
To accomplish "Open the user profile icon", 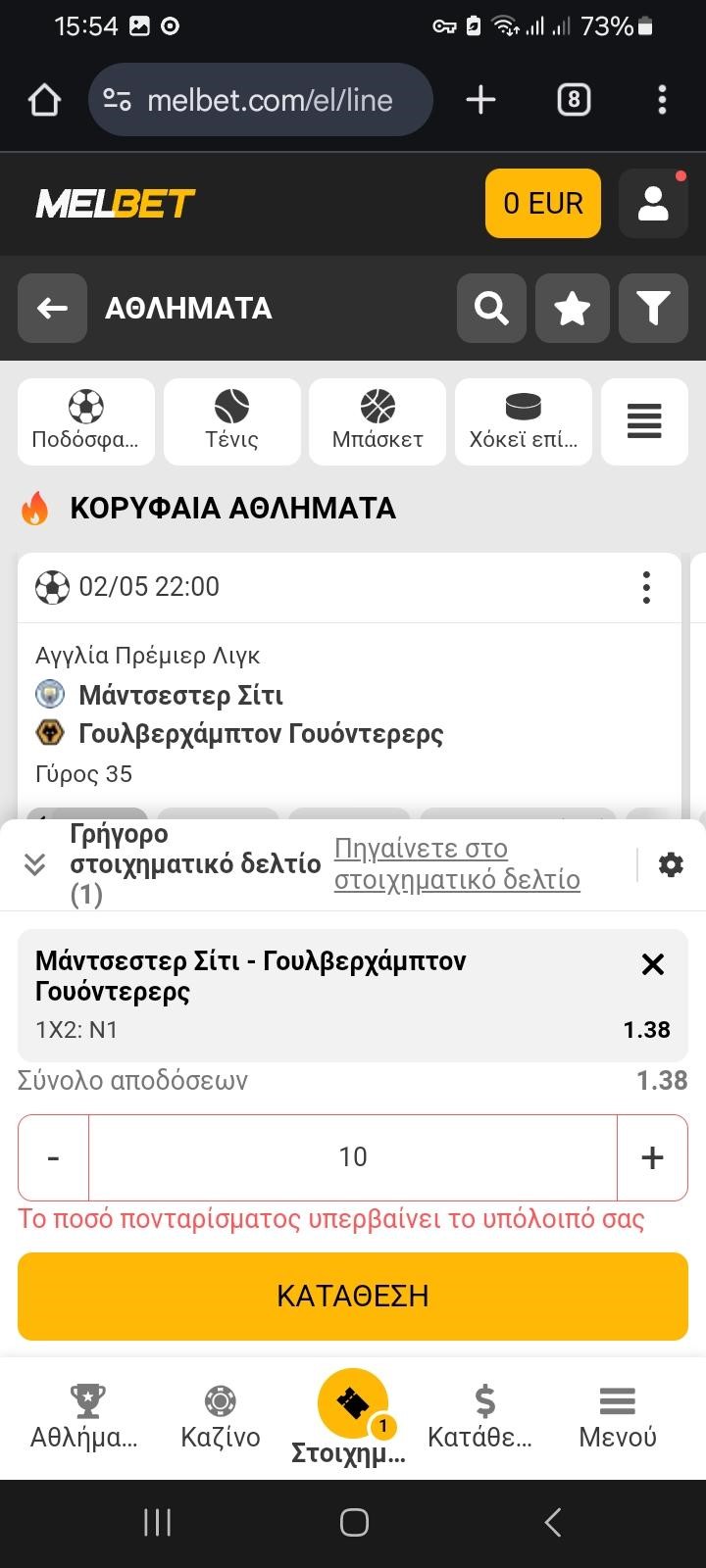I will point(653,203).
